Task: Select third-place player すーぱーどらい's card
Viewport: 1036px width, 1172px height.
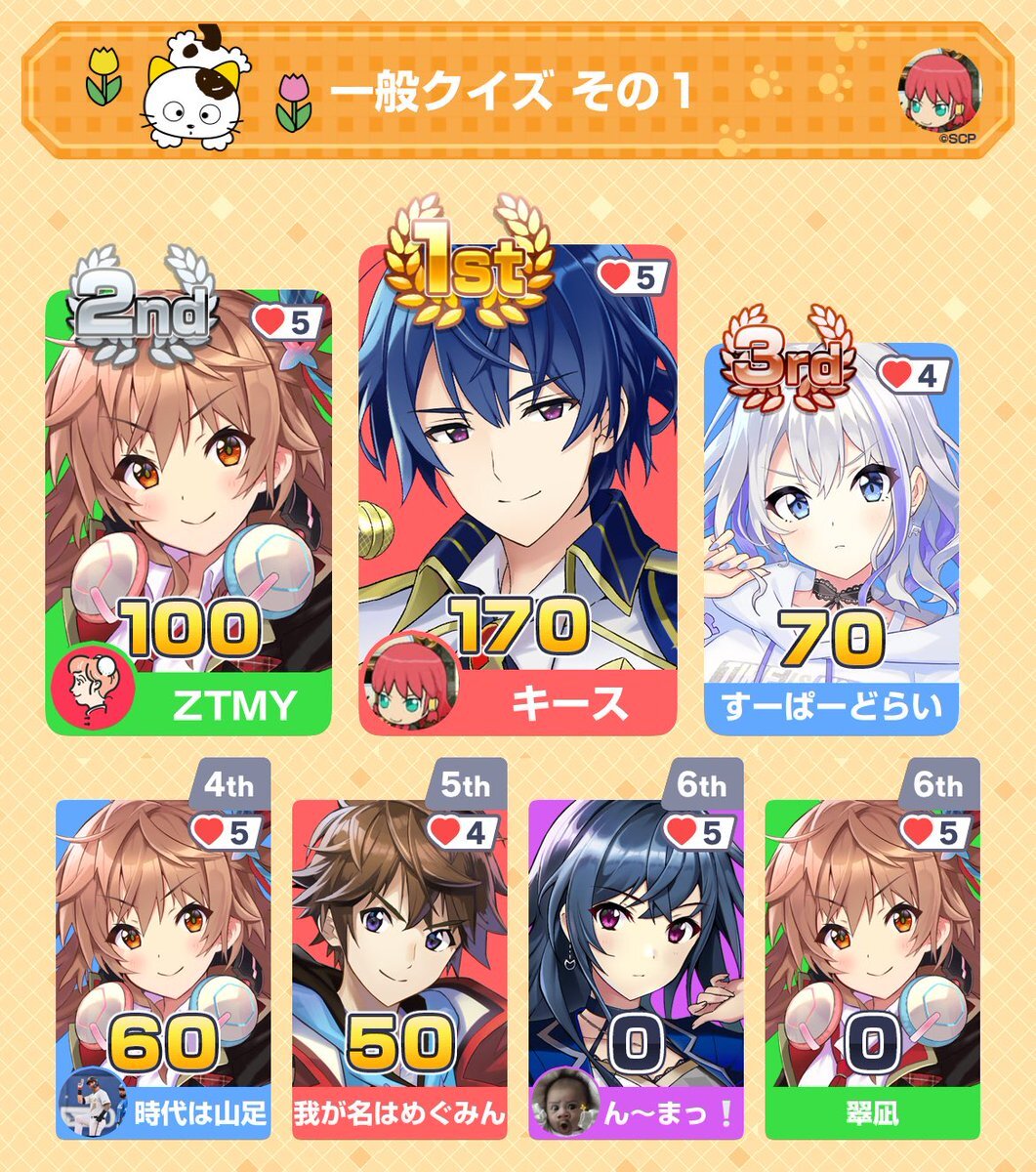Action: tap(831, 537)
